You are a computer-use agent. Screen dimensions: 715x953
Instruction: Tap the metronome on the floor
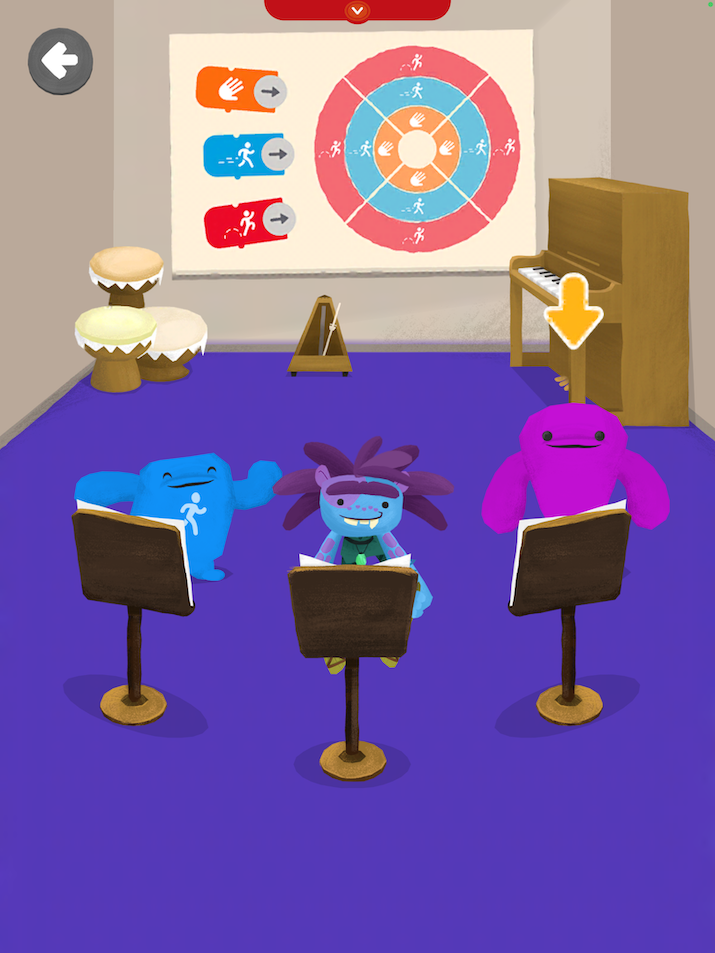tap(320, 338)
